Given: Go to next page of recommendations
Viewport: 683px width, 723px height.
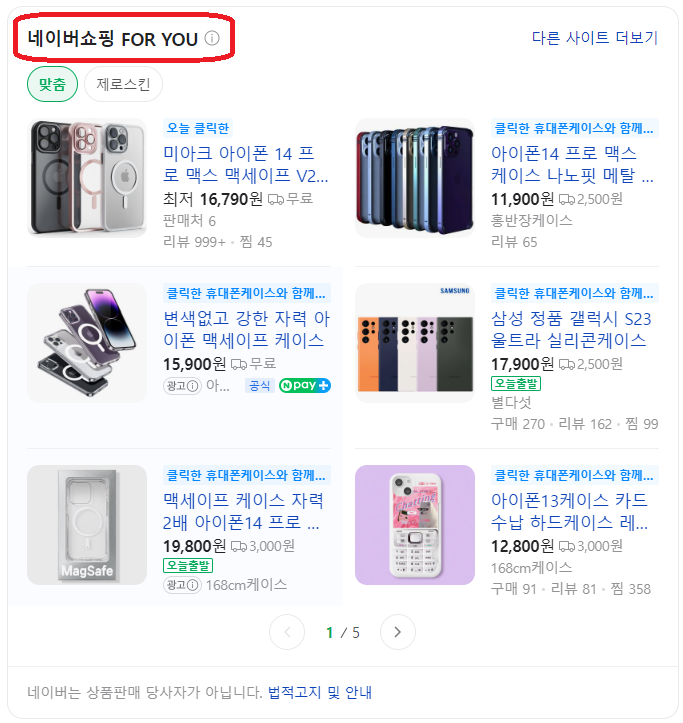Looking at the screenshot, I should 398,632.
